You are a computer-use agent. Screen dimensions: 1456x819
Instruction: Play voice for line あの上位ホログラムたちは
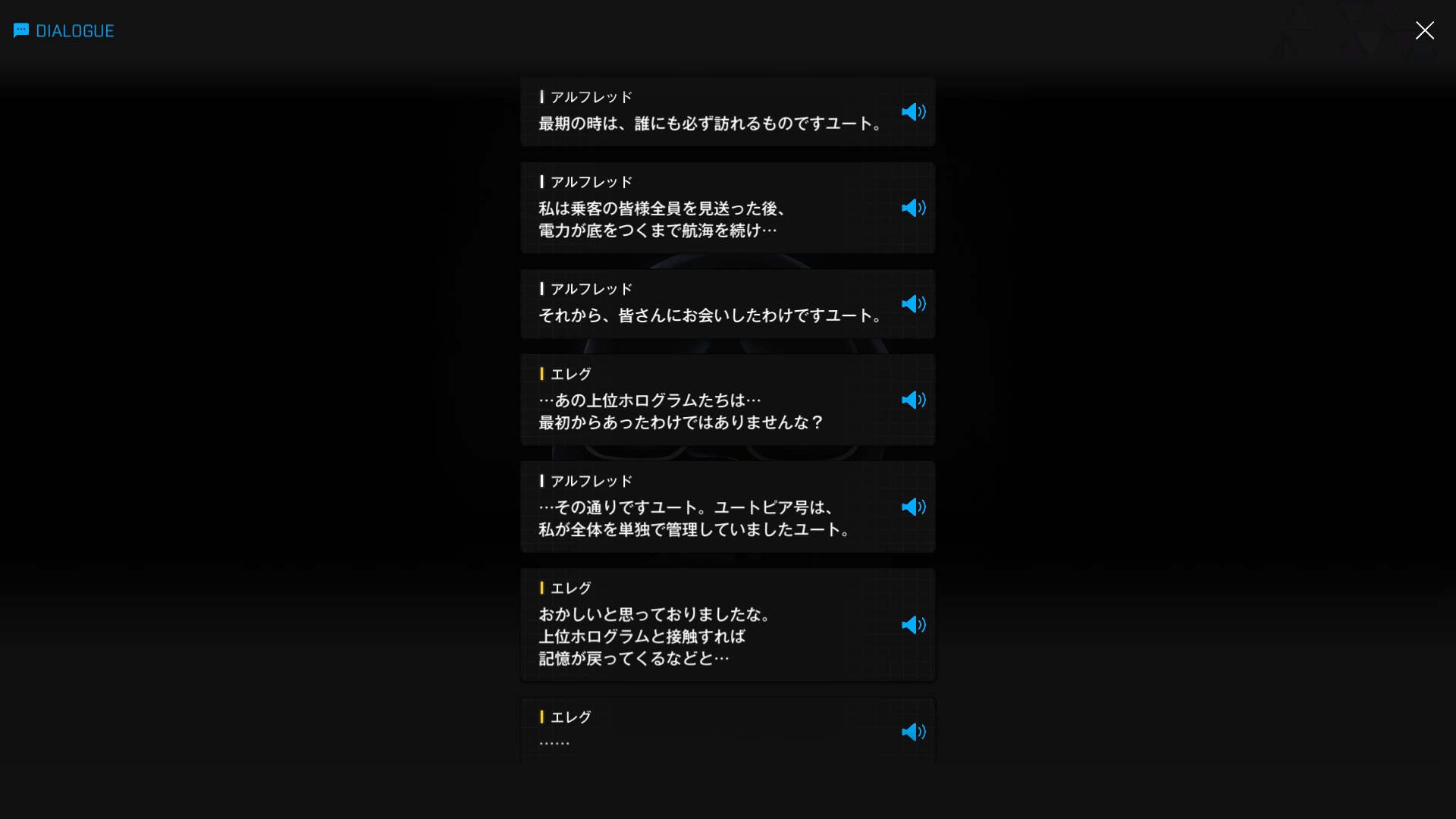click(x=913, y=400)
